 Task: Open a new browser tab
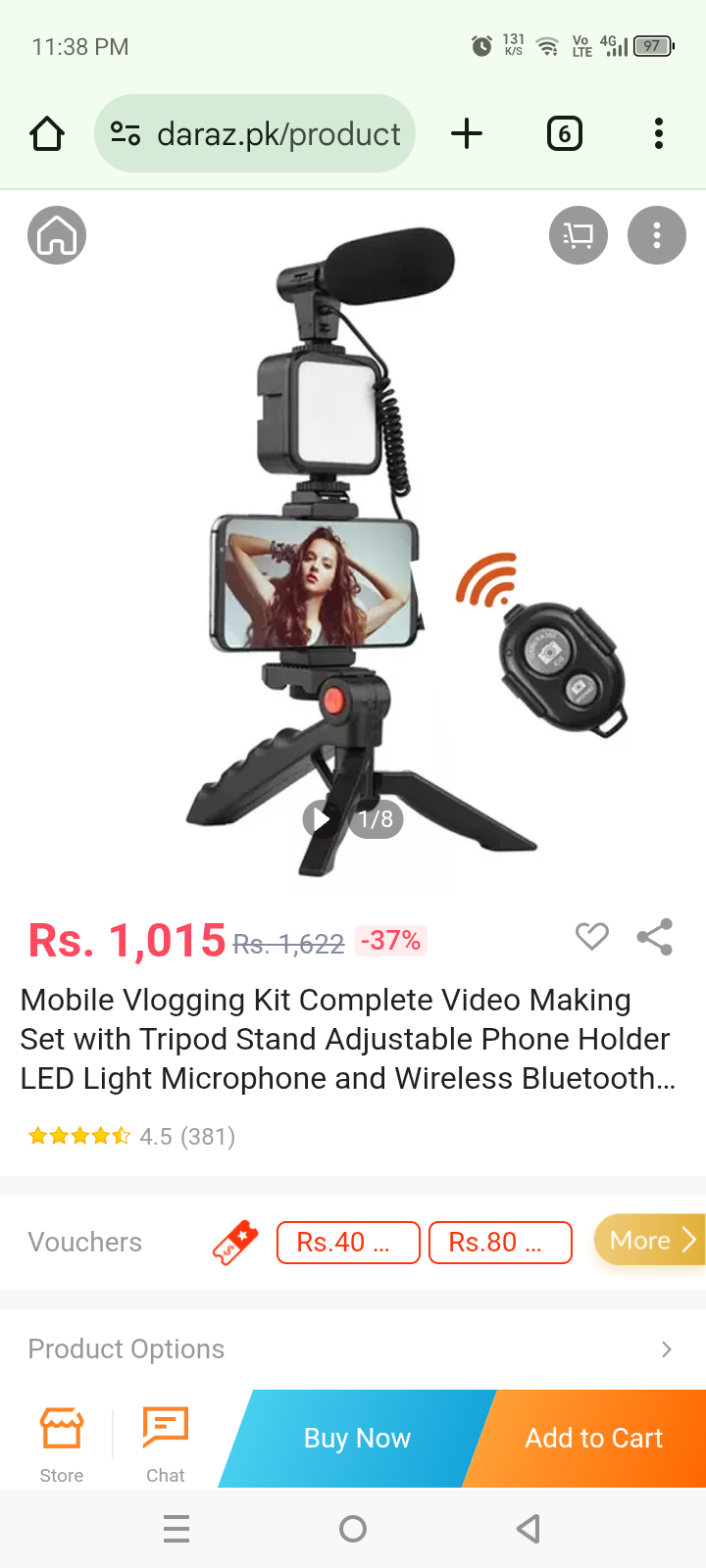point(467,133)
